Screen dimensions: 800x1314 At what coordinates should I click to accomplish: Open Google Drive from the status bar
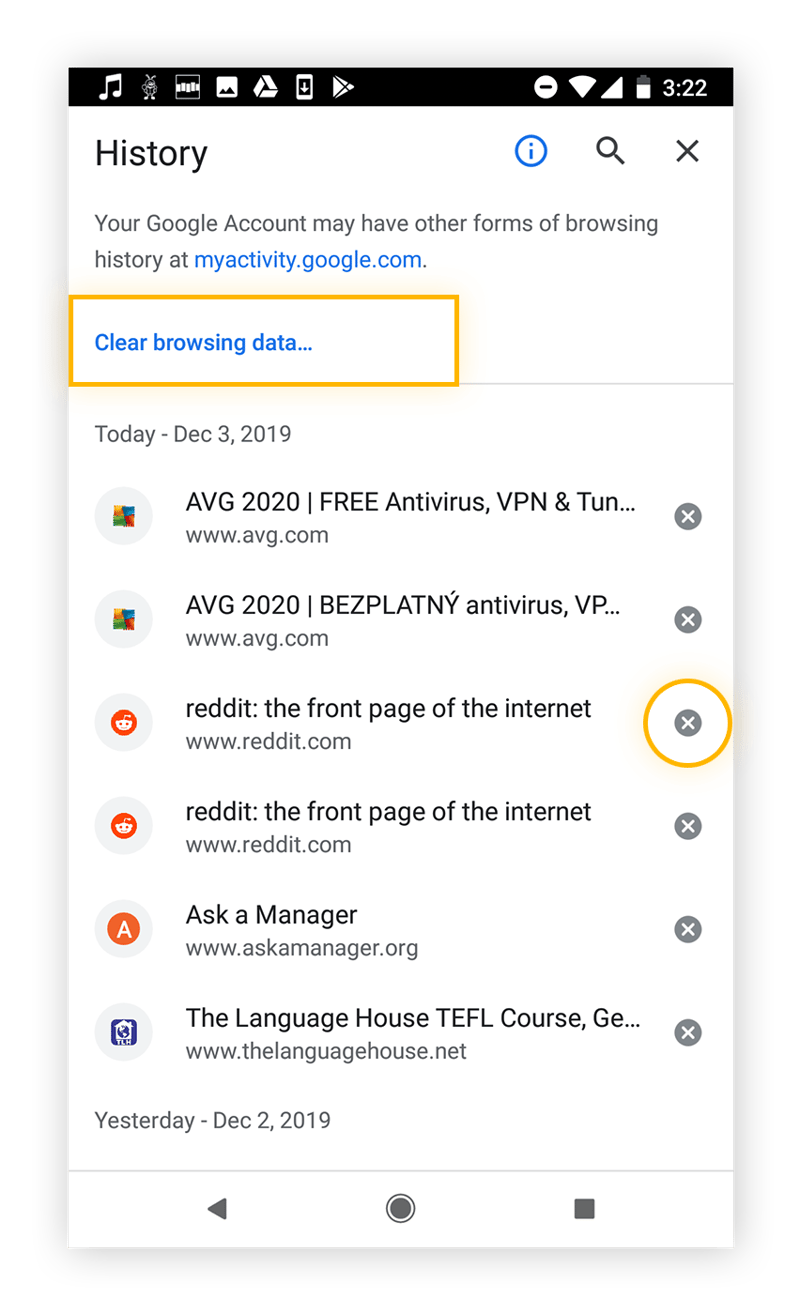[x=266, y=87]
